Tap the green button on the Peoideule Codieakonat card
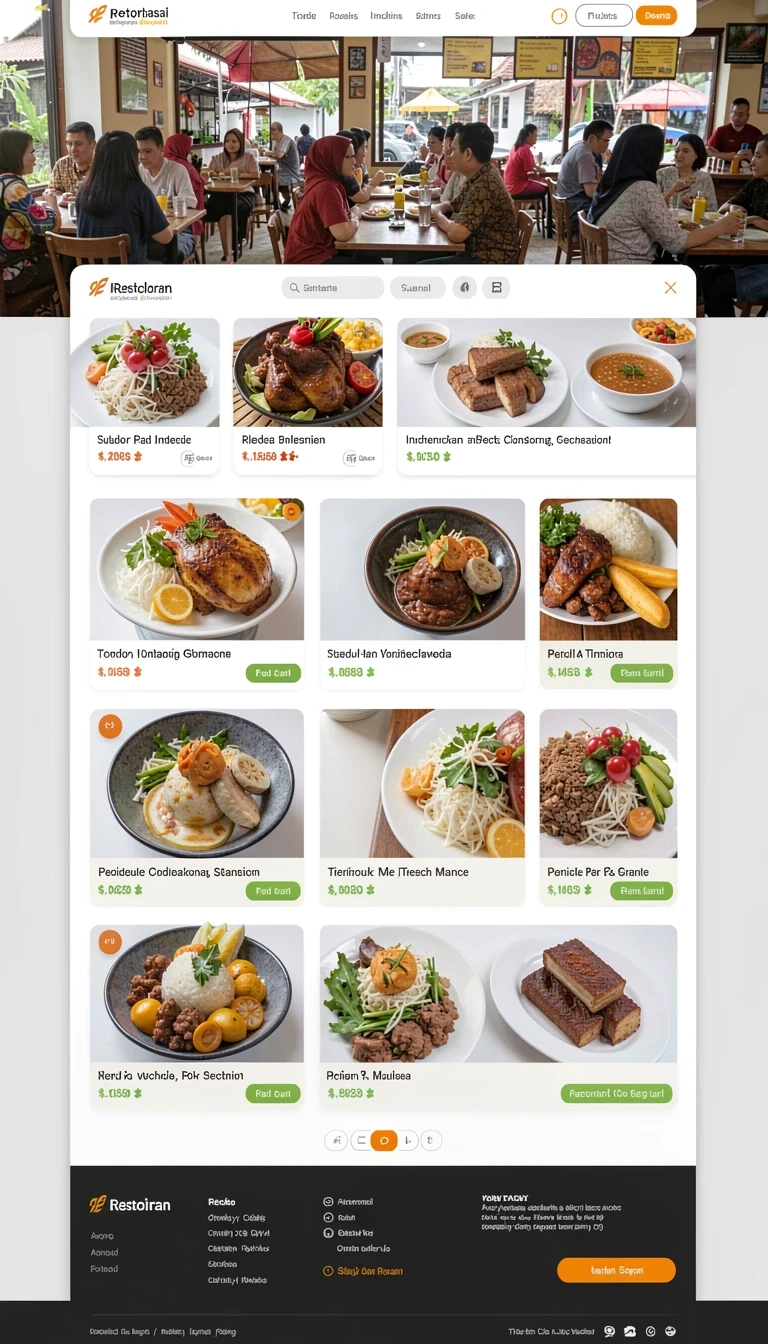This screenshot has height=1344, width=768. 273,891
